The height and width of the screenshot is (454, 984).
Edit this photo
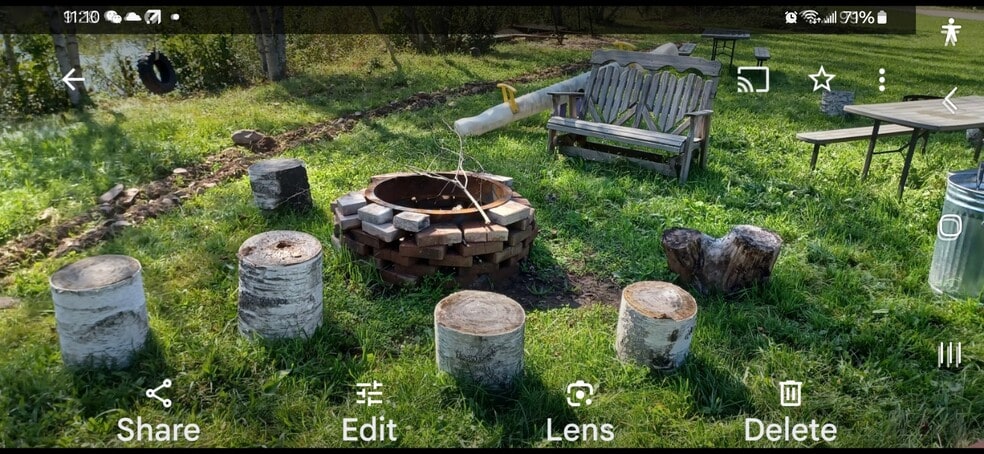(369, 411)
